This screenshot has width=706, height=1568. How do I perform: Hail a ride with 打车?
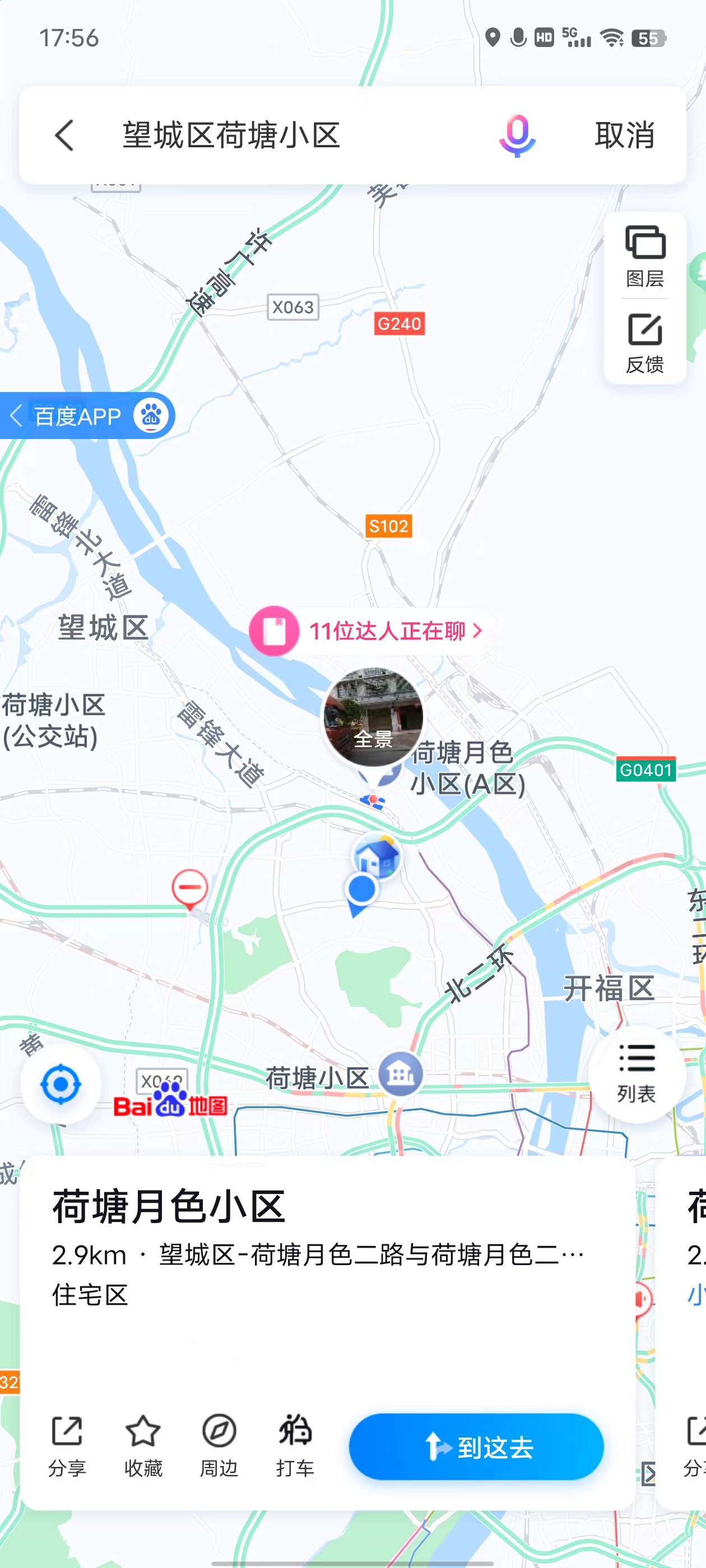click(295, 1445)
